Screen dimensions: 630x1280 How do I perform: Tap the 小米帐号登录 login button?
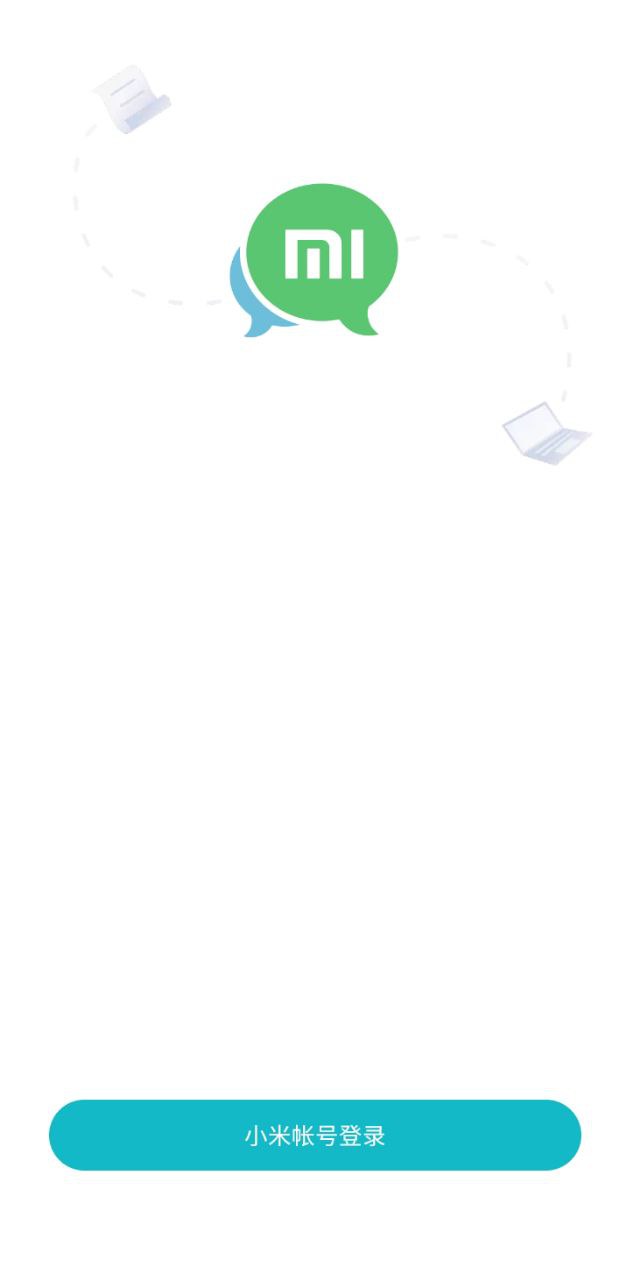click(315, 1135)
